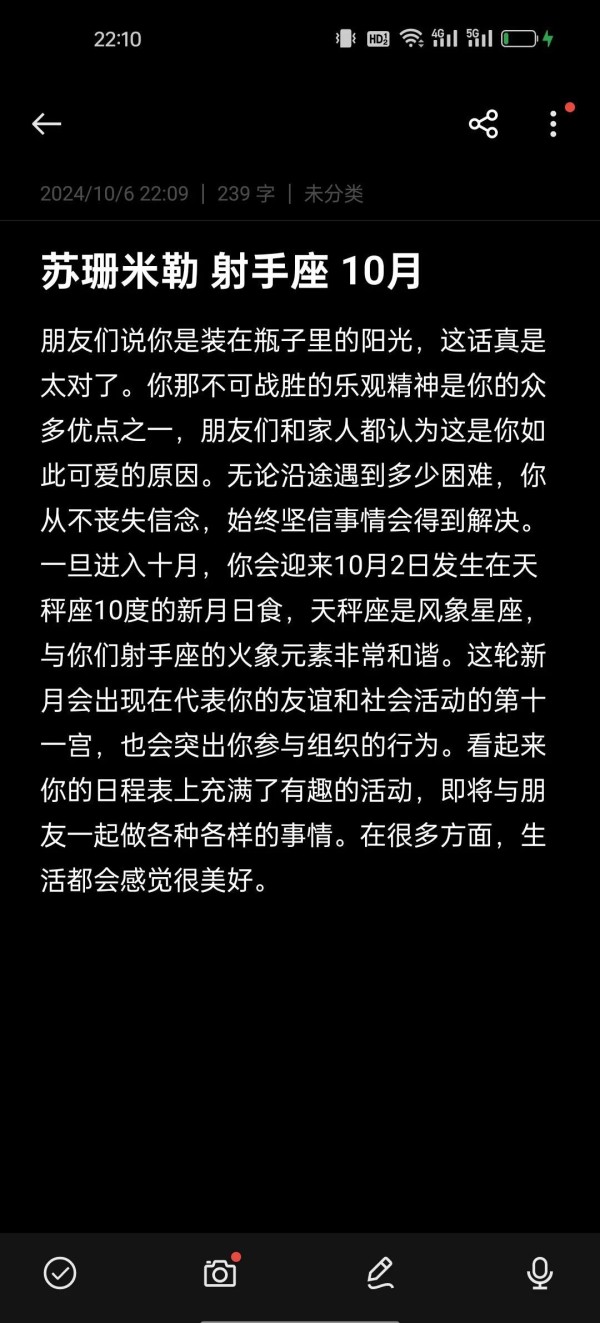Go back using the top-left arrow
This screenshot has width=600, height=1323.
tap(46, 124)
